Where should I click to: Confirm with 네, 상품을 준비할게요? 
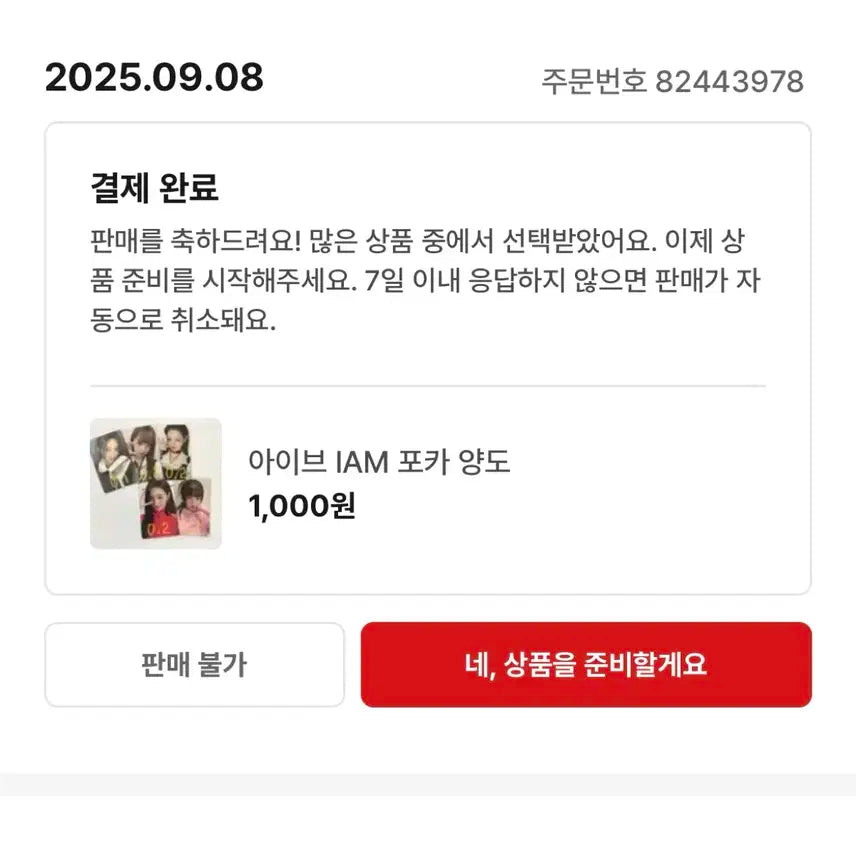click(x=586, y=665)
